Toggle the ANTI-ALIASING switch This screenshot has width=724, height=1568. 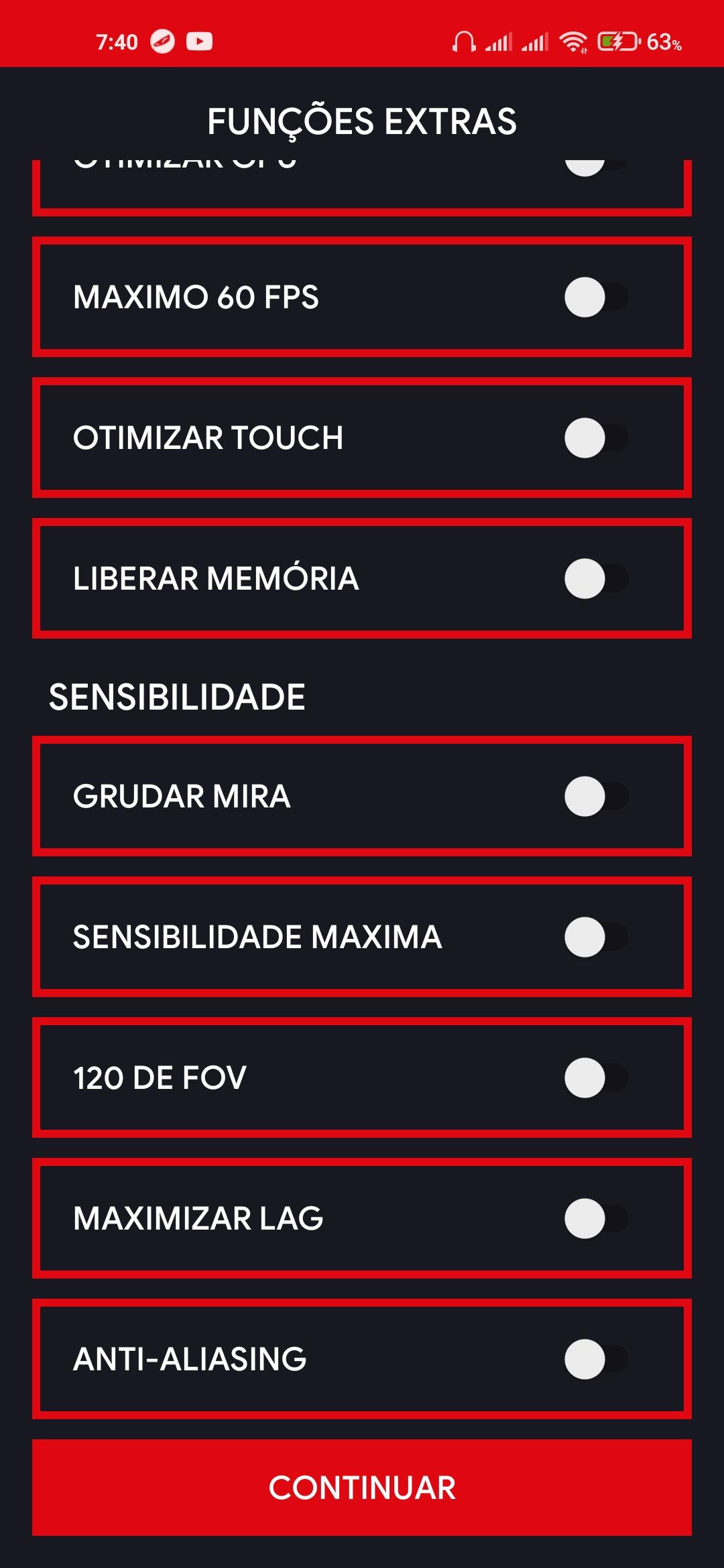click(595, 1360)
